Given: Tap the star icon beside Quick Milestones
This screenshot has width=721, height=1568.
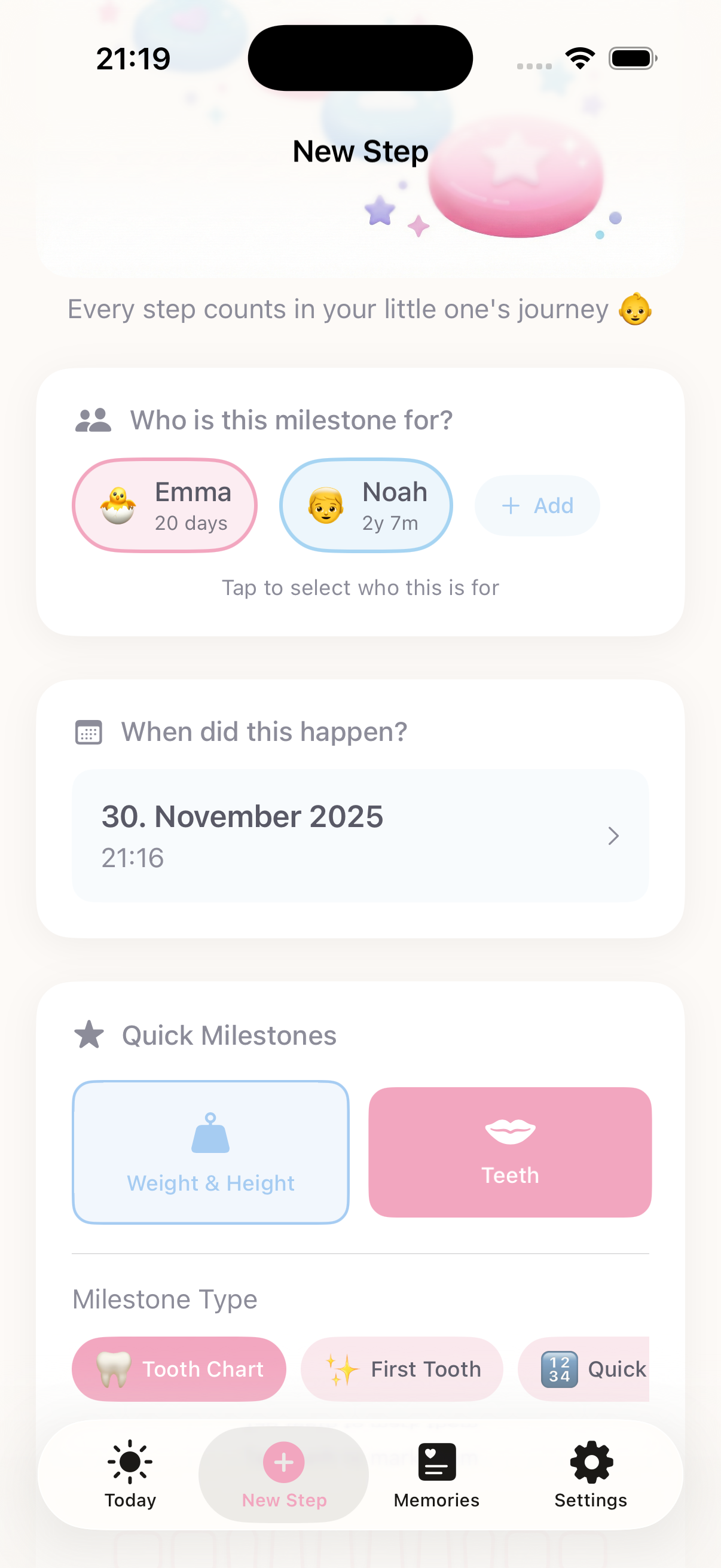Looking at the screenshot, I should click(x=89, y=1034).
